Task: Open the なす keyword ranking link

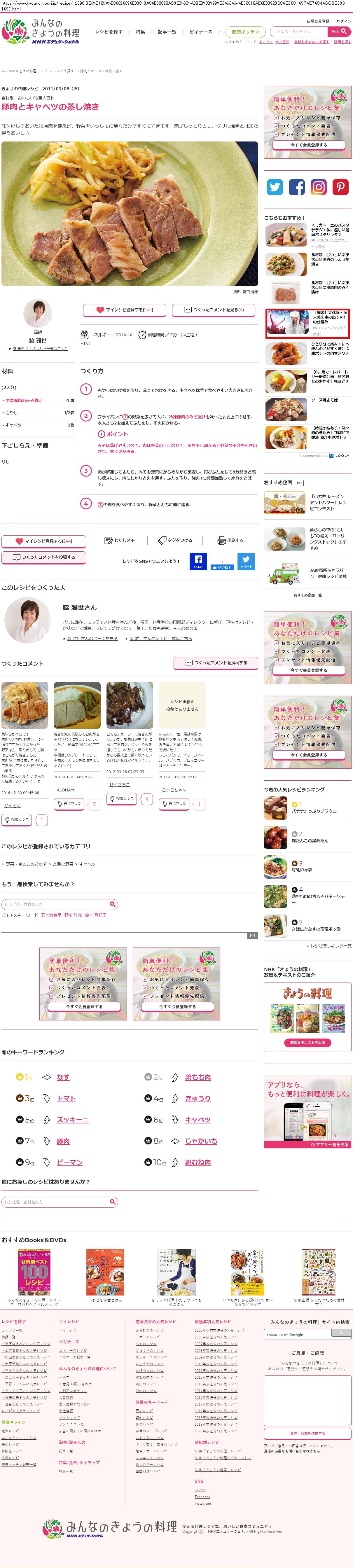Action: click(x=63, y=1077)
